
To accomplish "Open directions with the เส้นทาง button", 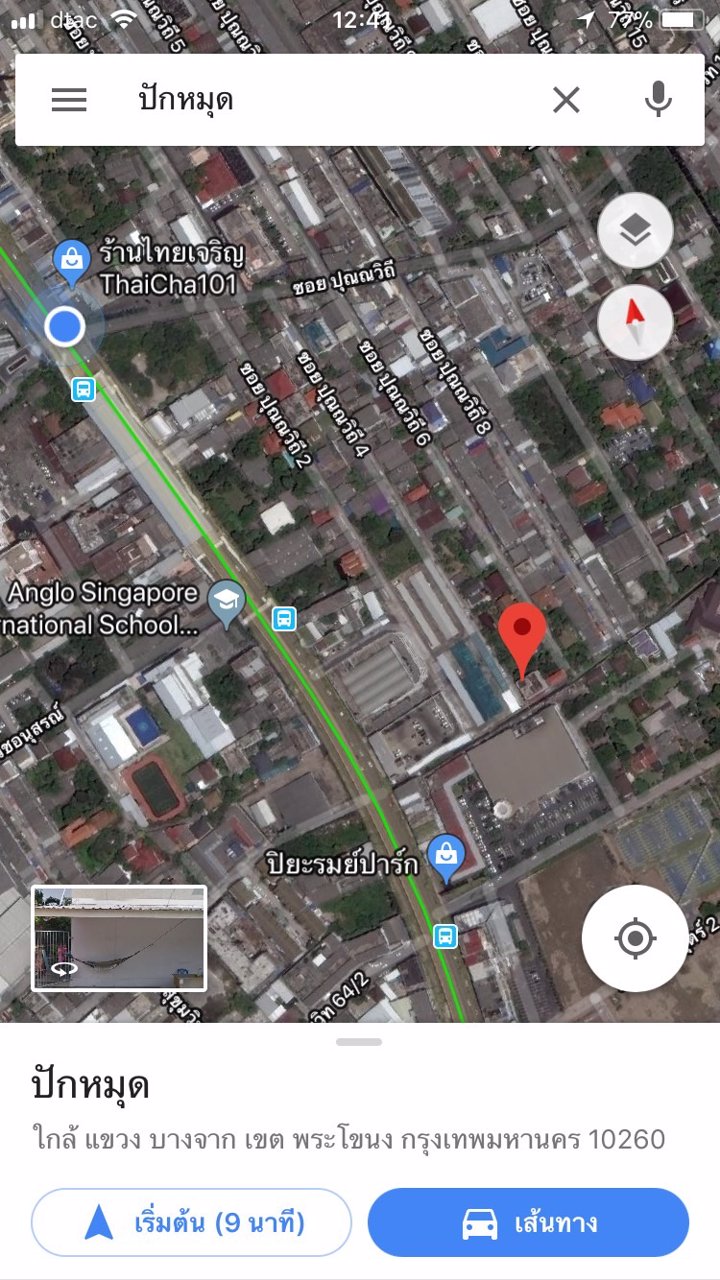I will (528, 1222).
